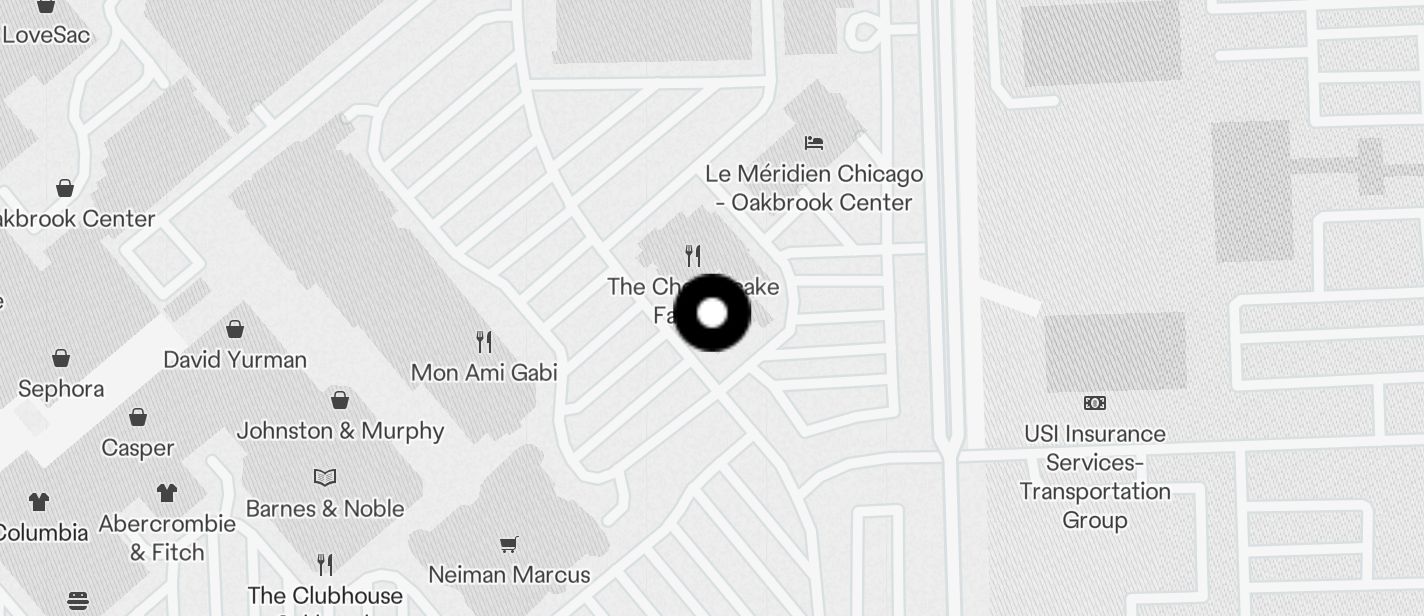Tap the black location pin marker
Screen dimensions: 1424x616
[712, 313]
